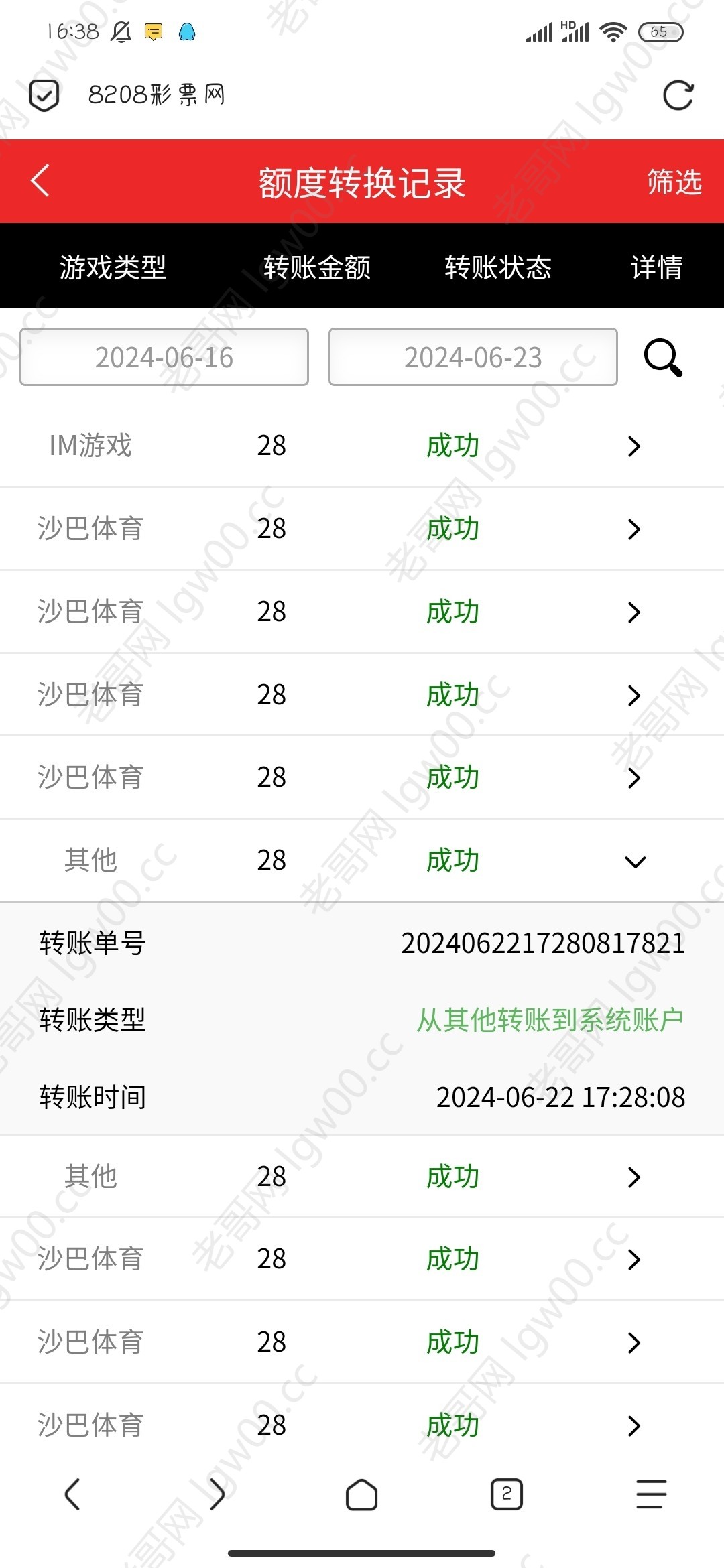Collapse the expanded 其他 record details
This screenshot has height=1568, width=724.
[x=635, y=861]
